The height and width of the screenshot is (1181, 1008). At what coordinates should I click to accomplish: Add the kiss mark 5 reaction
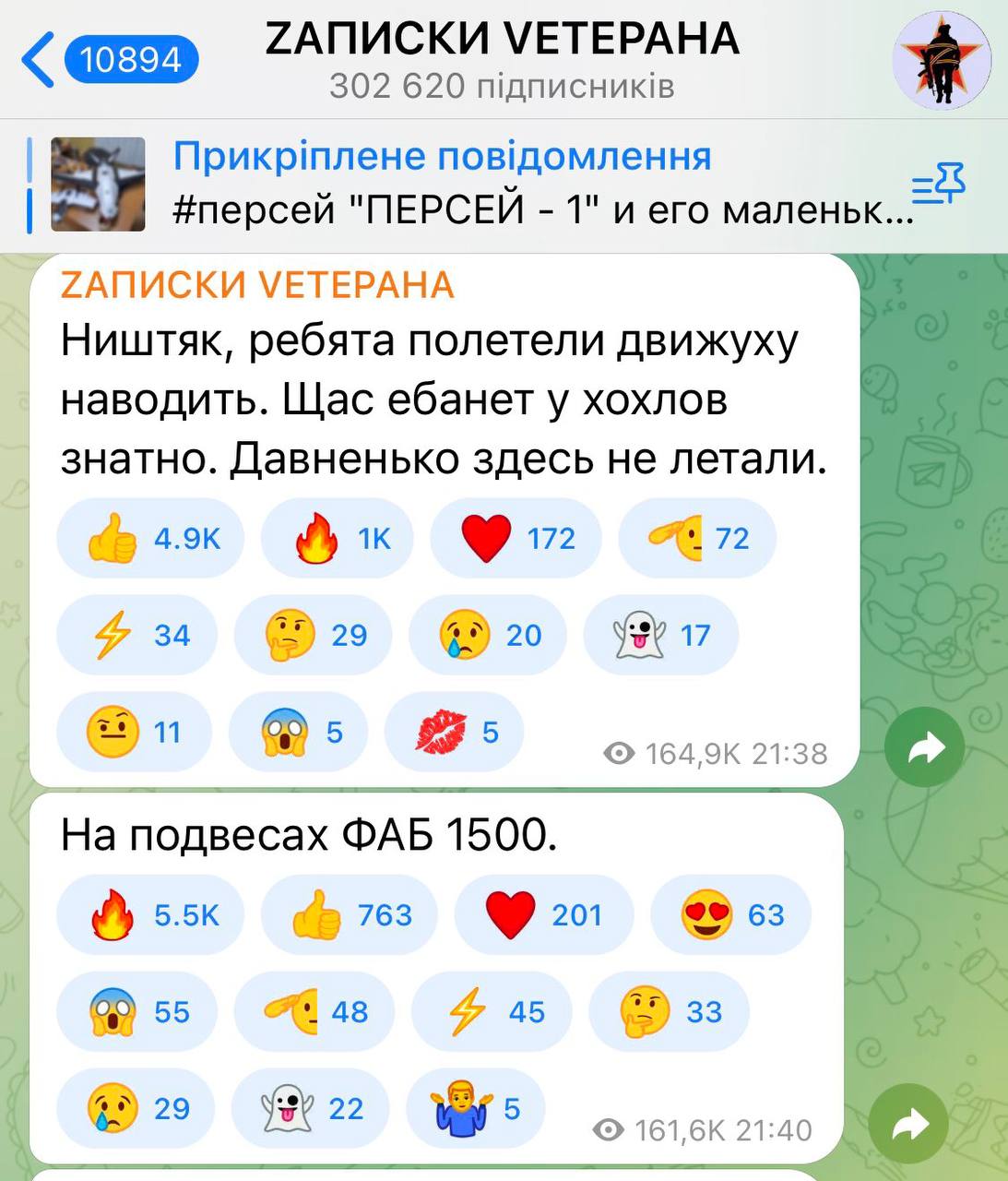pyautogui.click(x=455, y=732)
